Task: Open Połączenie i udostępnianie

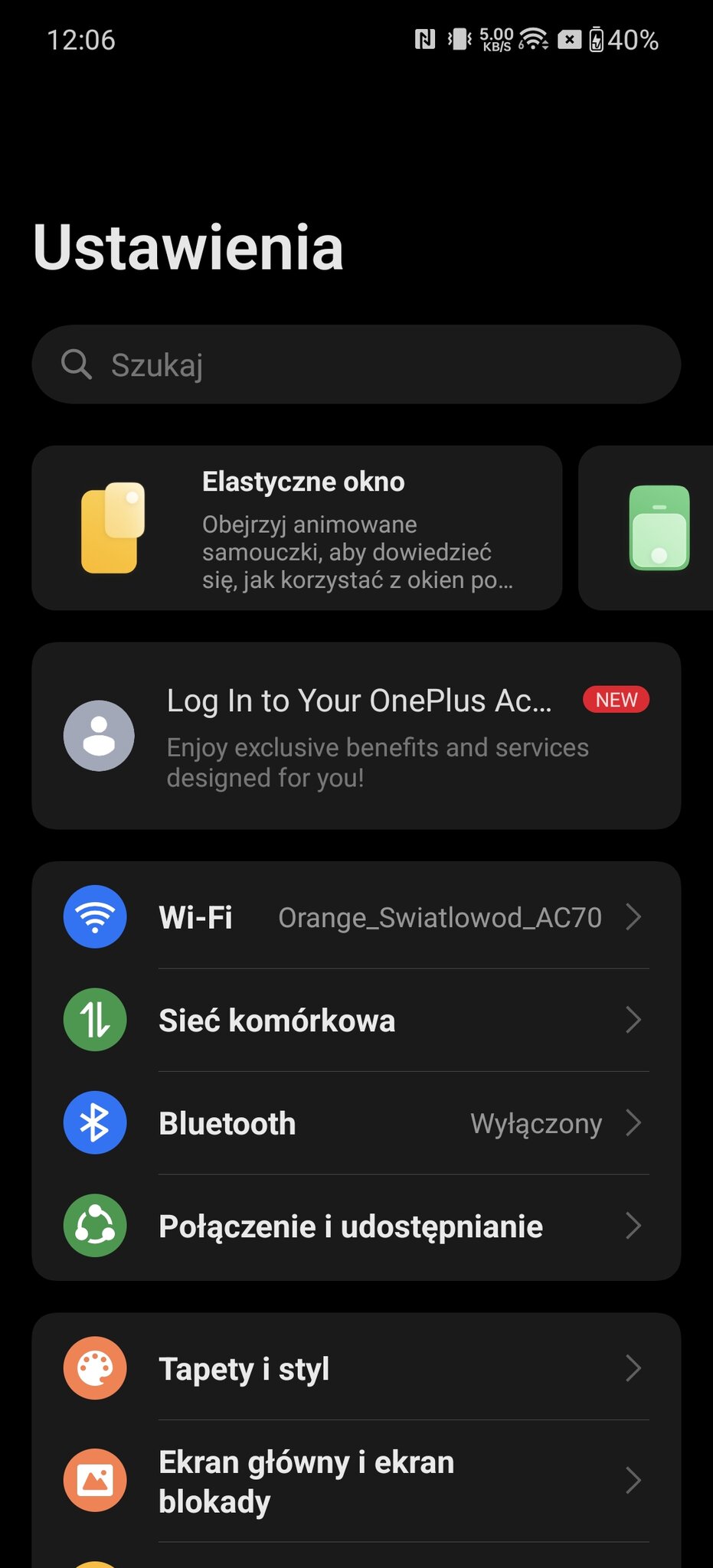Action: pos(356,1227)
